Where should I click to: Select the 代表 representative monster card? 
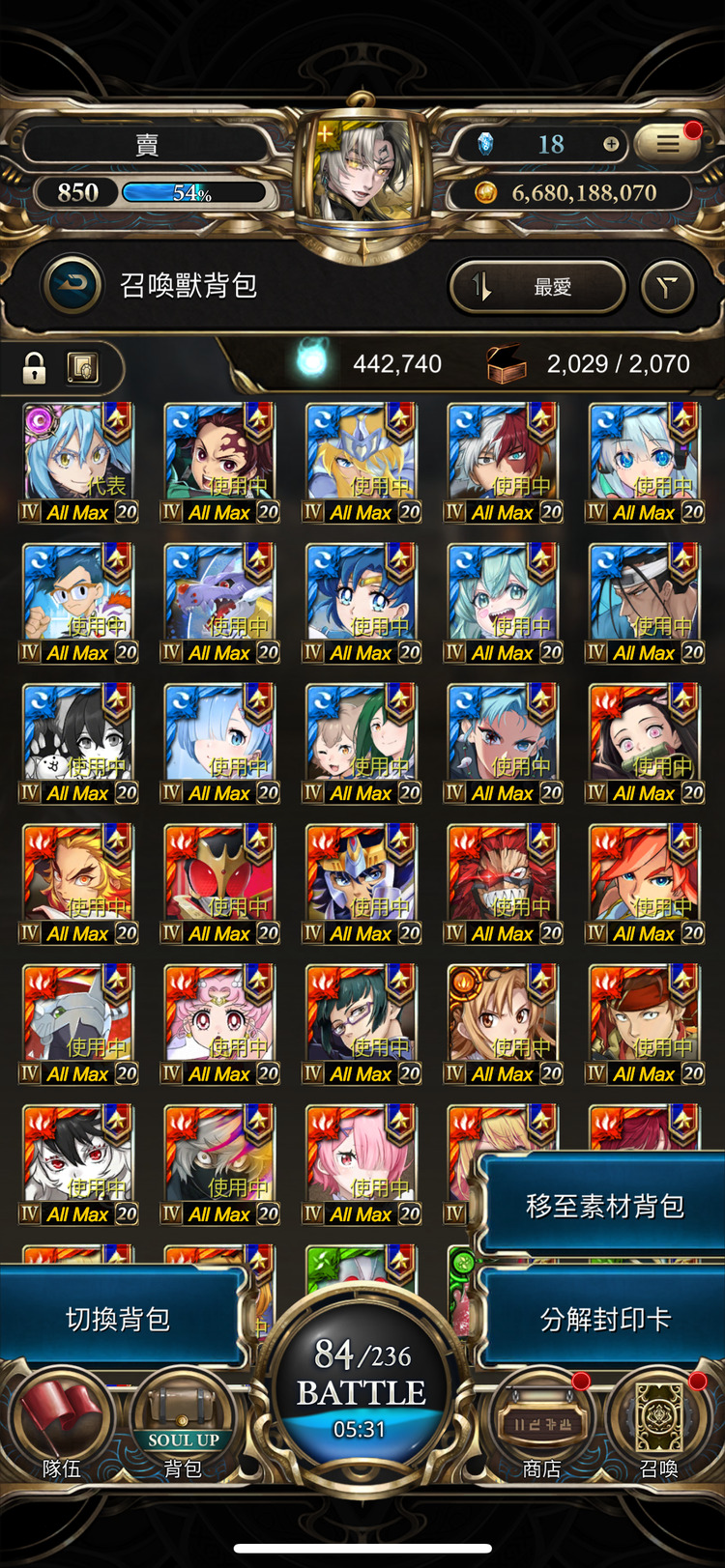(x=78, y=461)
